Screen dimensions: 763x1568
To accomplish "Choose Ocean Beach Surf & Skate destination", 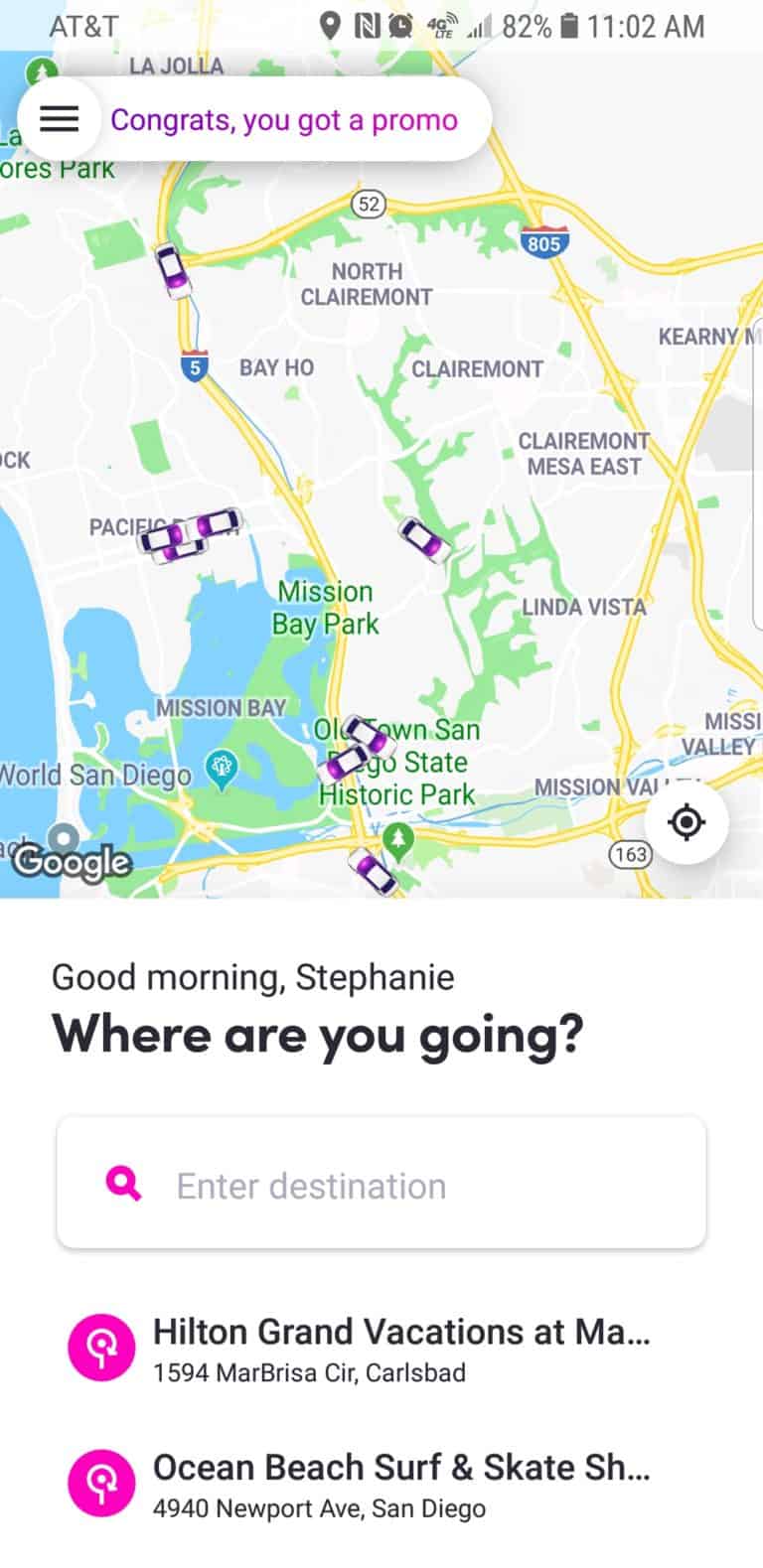I will click(x=381, y=1485).
